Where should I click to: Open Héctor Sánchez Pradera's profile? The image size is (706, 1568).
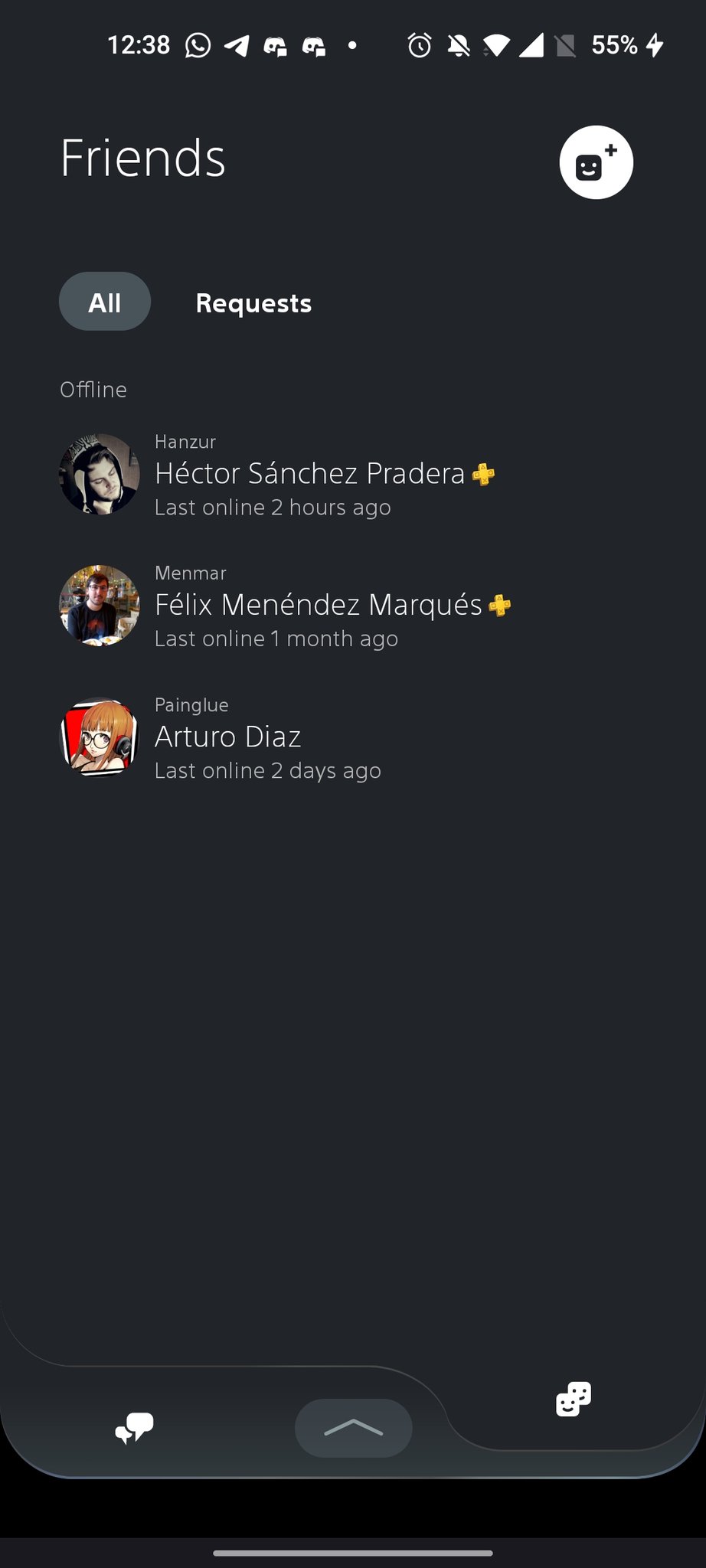tap(309, 474)
